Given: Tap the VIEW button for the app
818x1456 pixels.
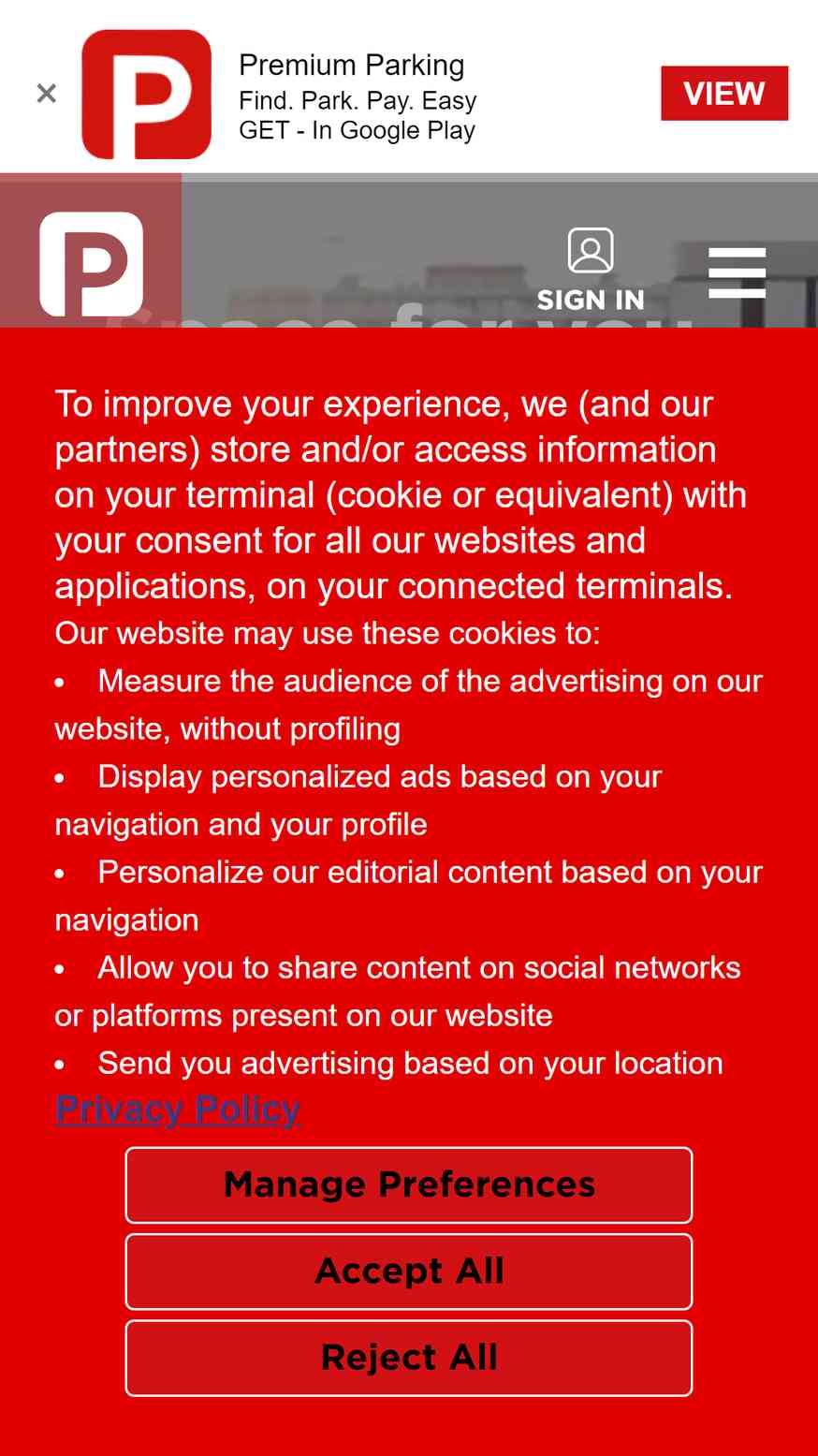Looking at the screenshot, I should pyautogui.click(x=724, y=94).
